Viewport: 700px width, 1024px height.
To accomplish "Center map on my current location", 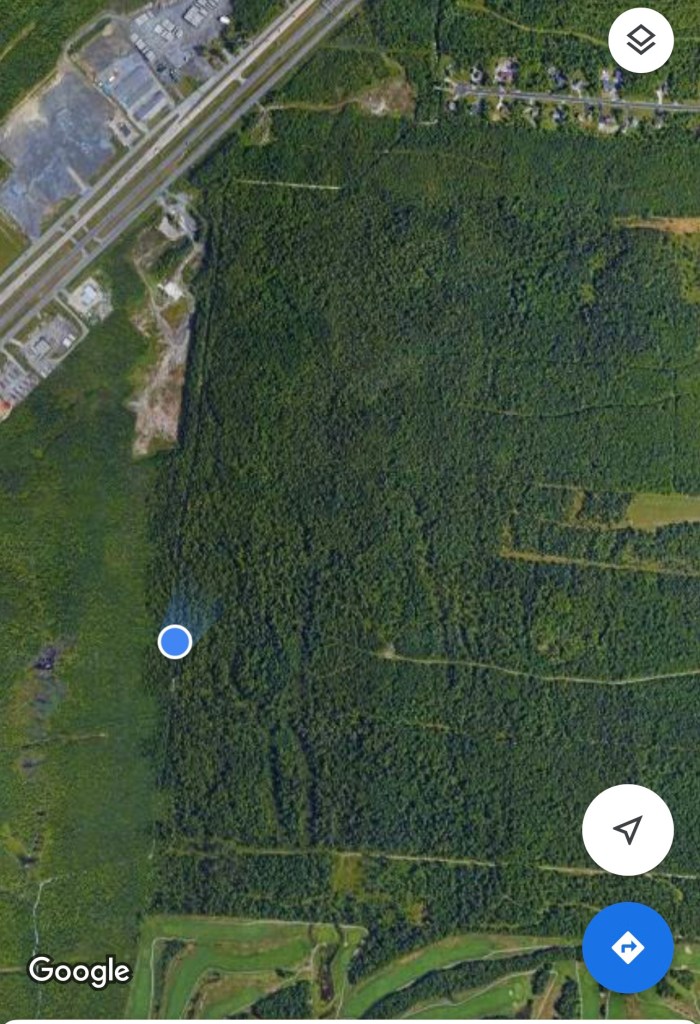I will coord(627,829).
